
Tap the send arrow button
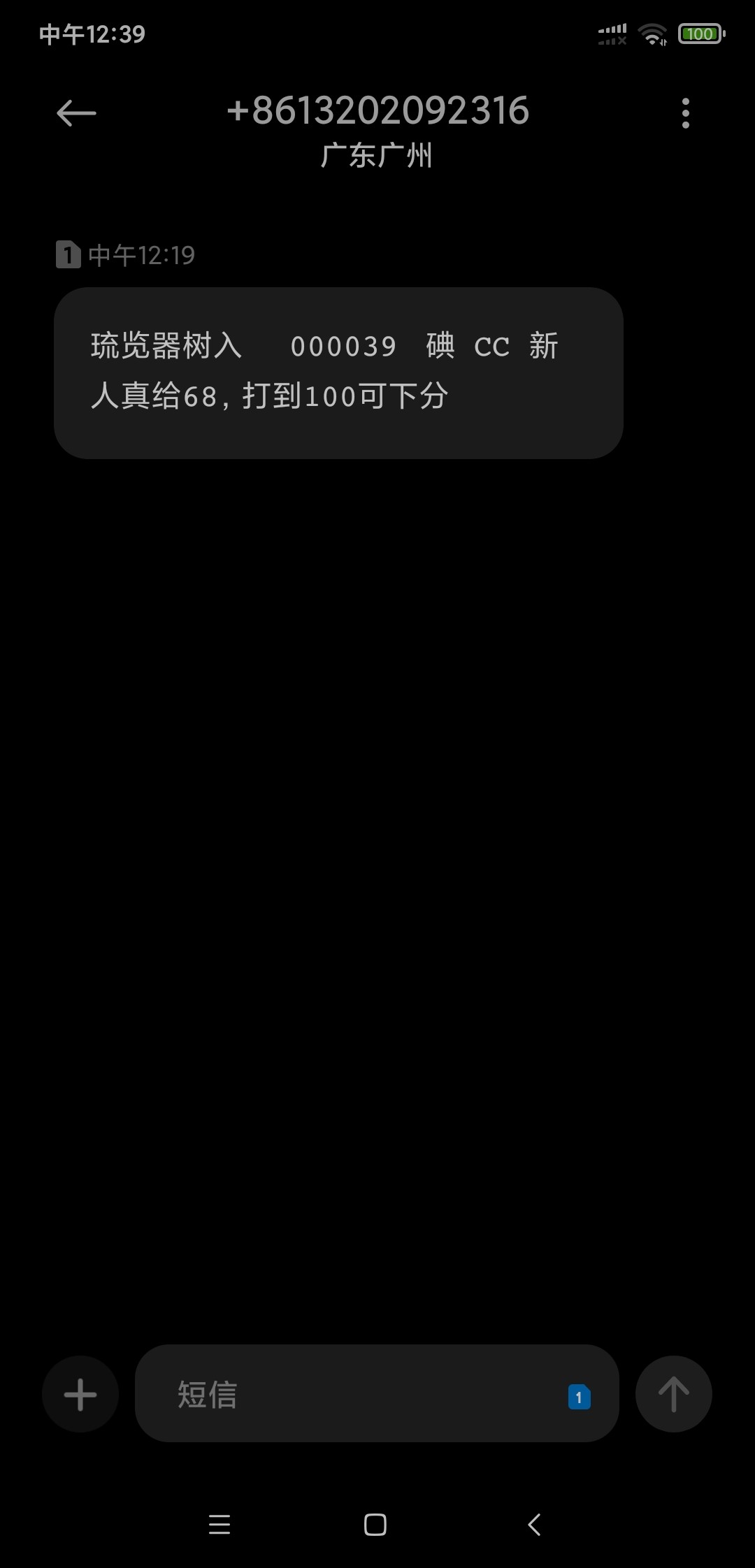[673, 1395]
